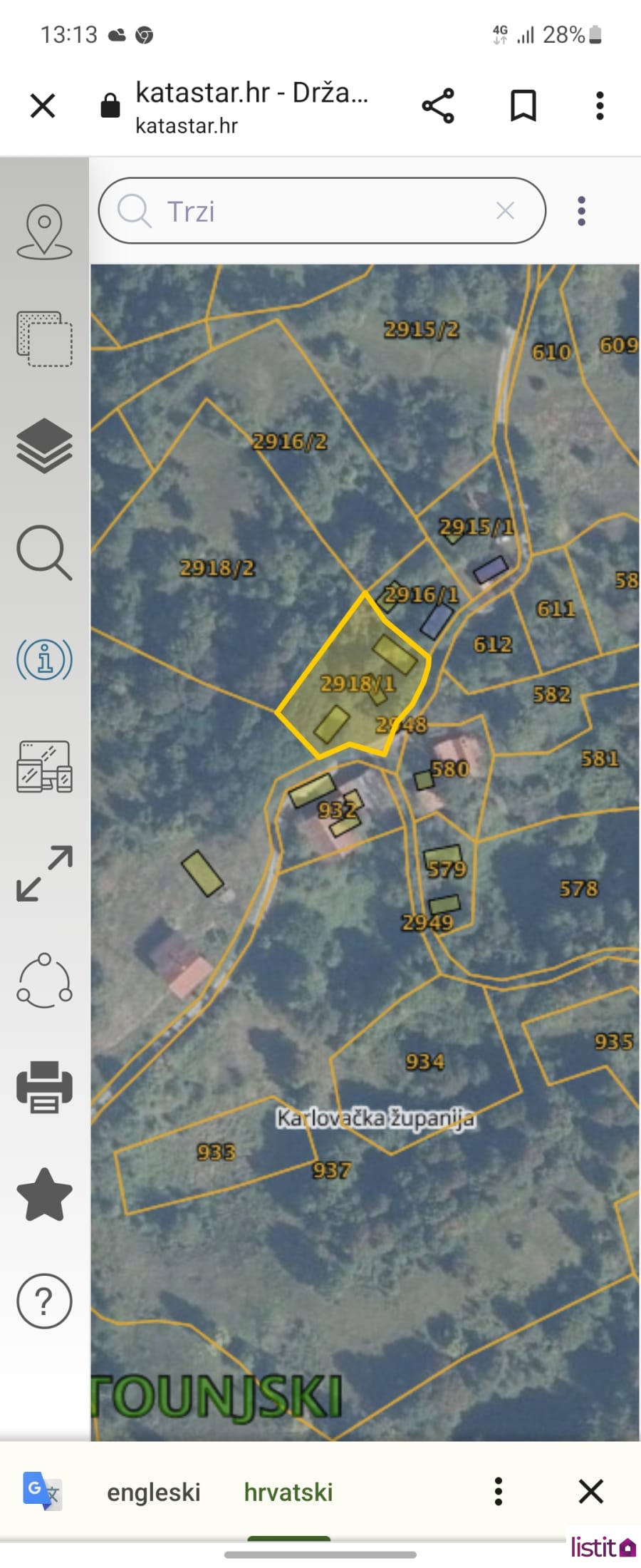Bookmark this page
Viewport: 641px width, 1568px height.
pyautogui.click(x=523, y=106)
